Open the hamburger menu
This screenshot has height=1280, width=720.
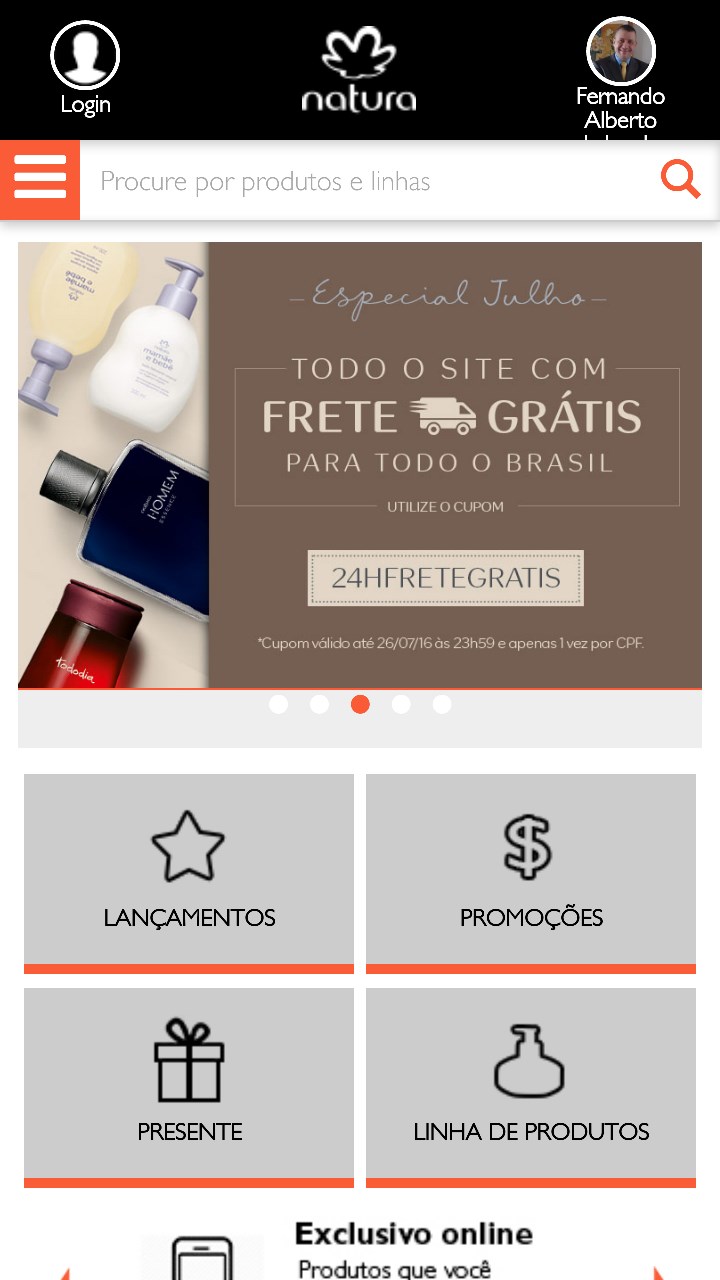pos(40,180)
